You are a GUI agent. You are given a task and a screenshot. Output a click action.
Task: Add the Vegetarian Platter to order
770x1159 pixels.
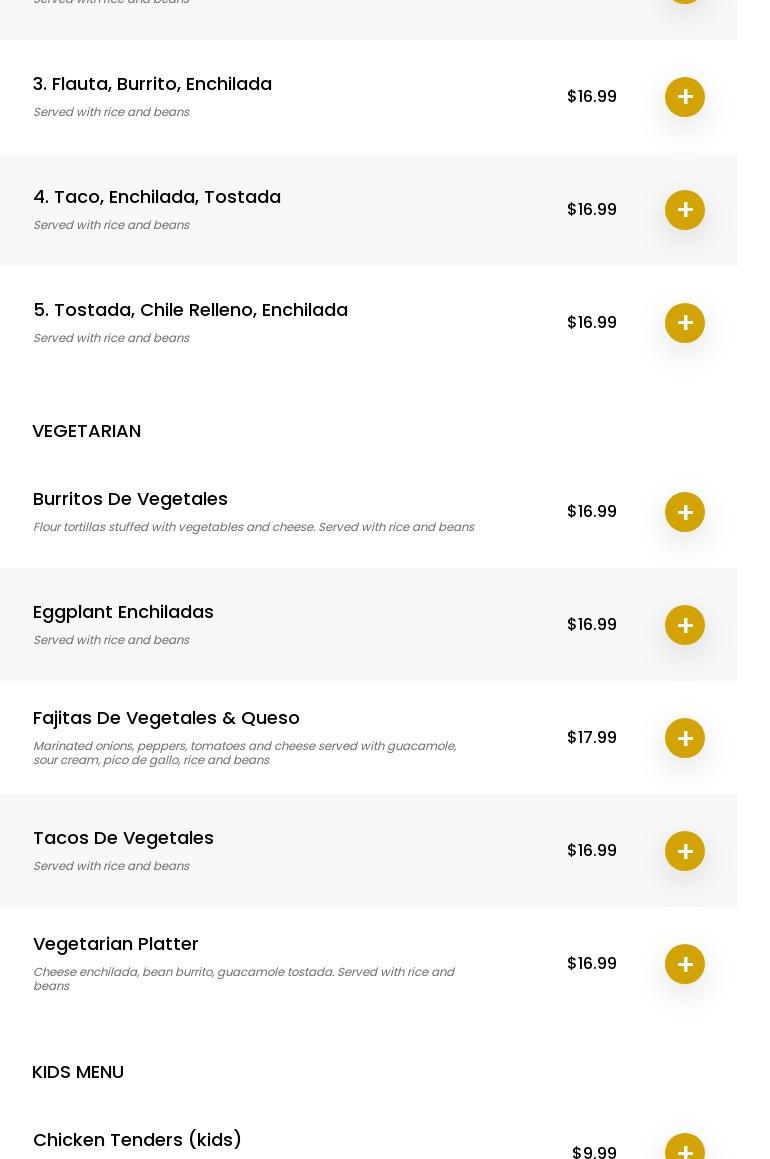pyautogui.click(x=685, y=964)
